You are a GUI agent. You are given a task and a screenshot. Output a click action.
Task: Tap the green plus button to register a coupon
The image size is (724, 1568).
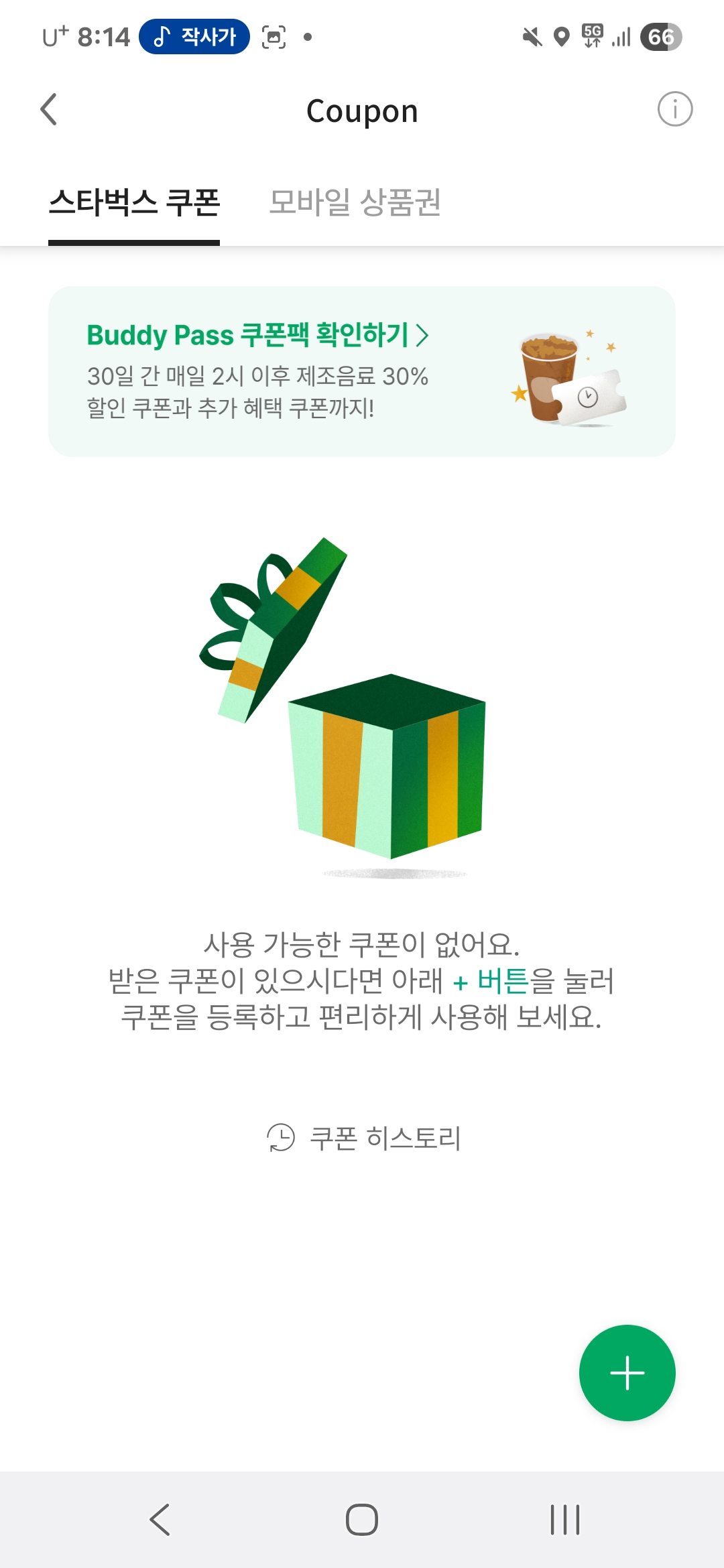point(627,1373)
